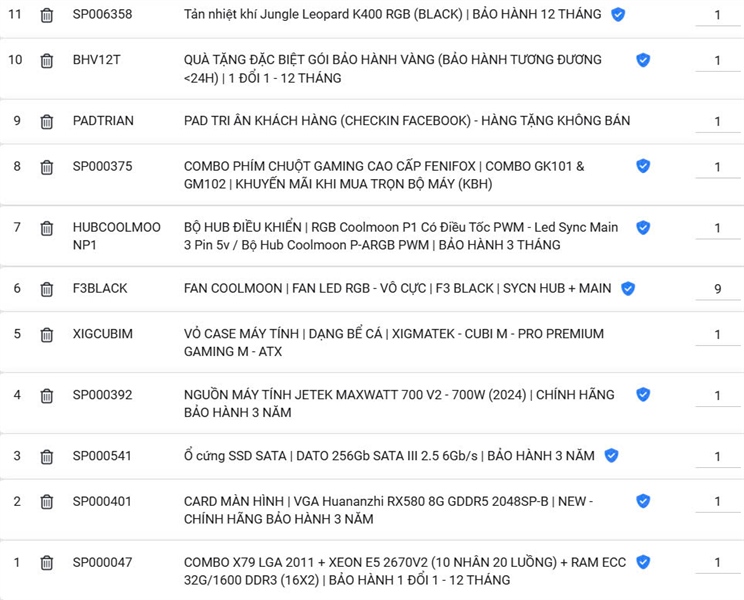Delete the HUBCOOLMOONP1 hub row

[x=47, y=228]
